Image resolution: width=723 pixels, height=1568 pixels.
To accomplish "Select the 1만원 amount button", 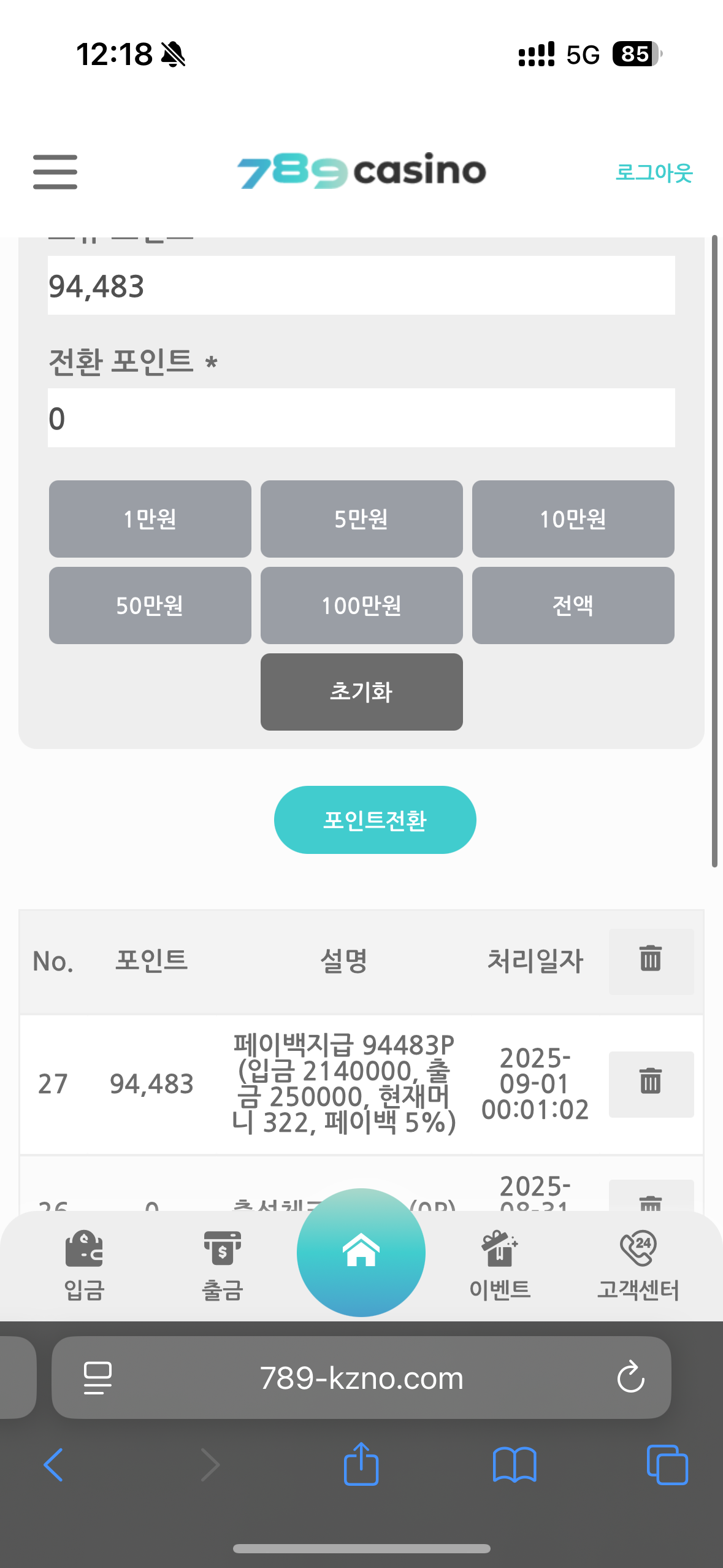I will click(x=150, y=519).
